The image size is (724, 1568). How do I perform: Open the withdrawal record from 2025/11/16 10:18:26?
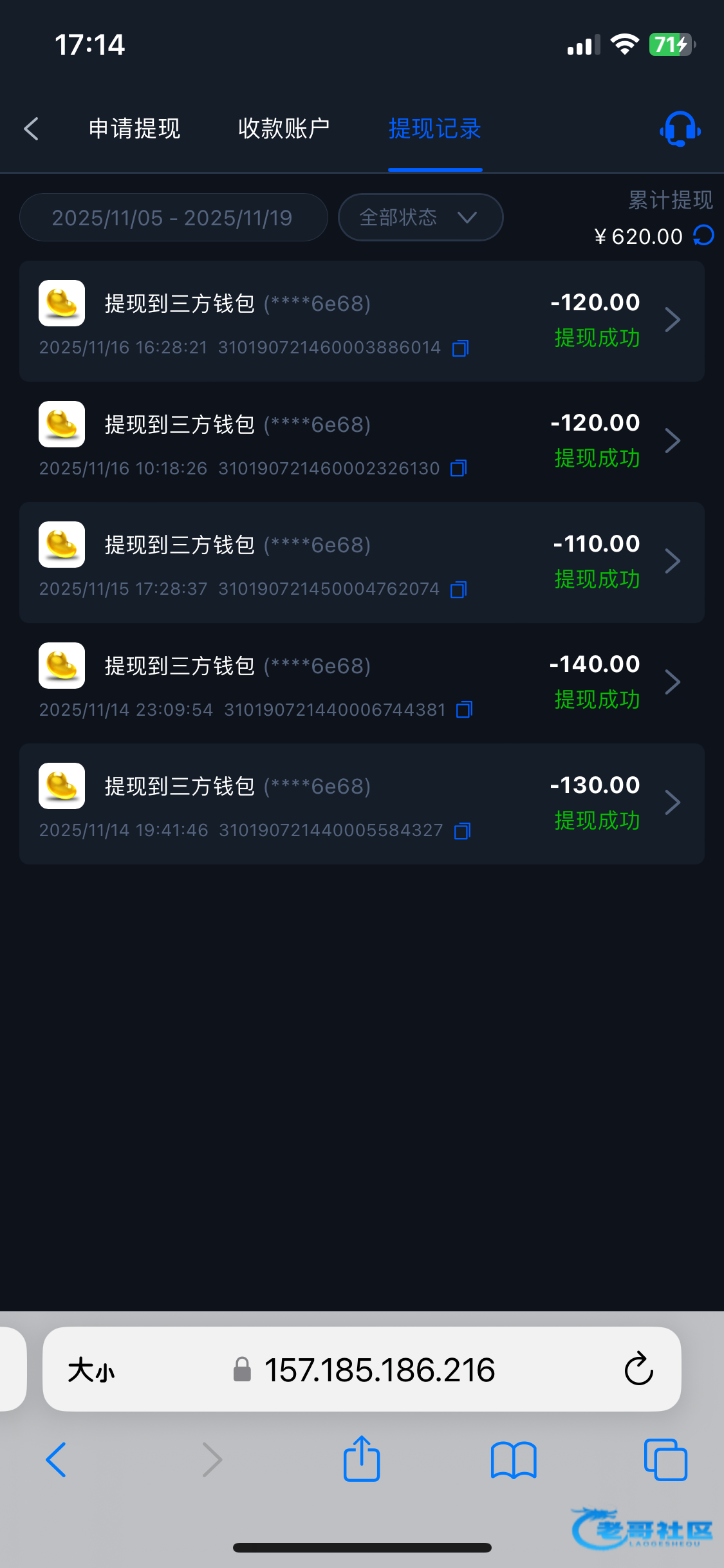coord(672,441)
